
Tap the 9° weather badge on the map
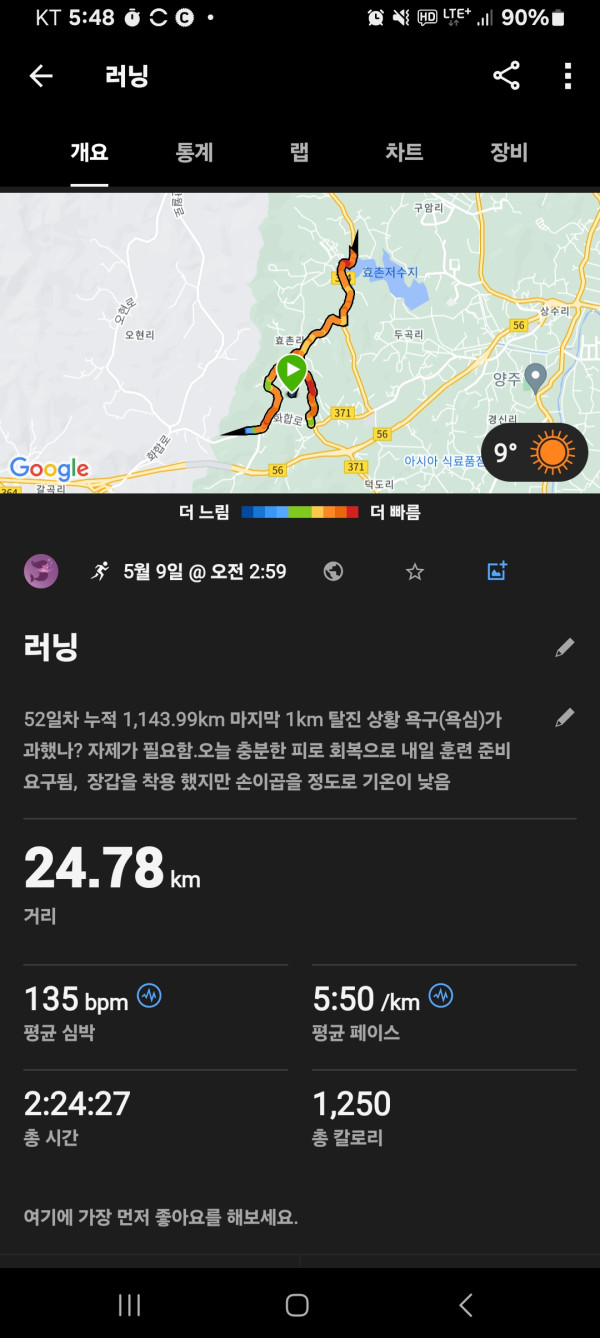533,452
